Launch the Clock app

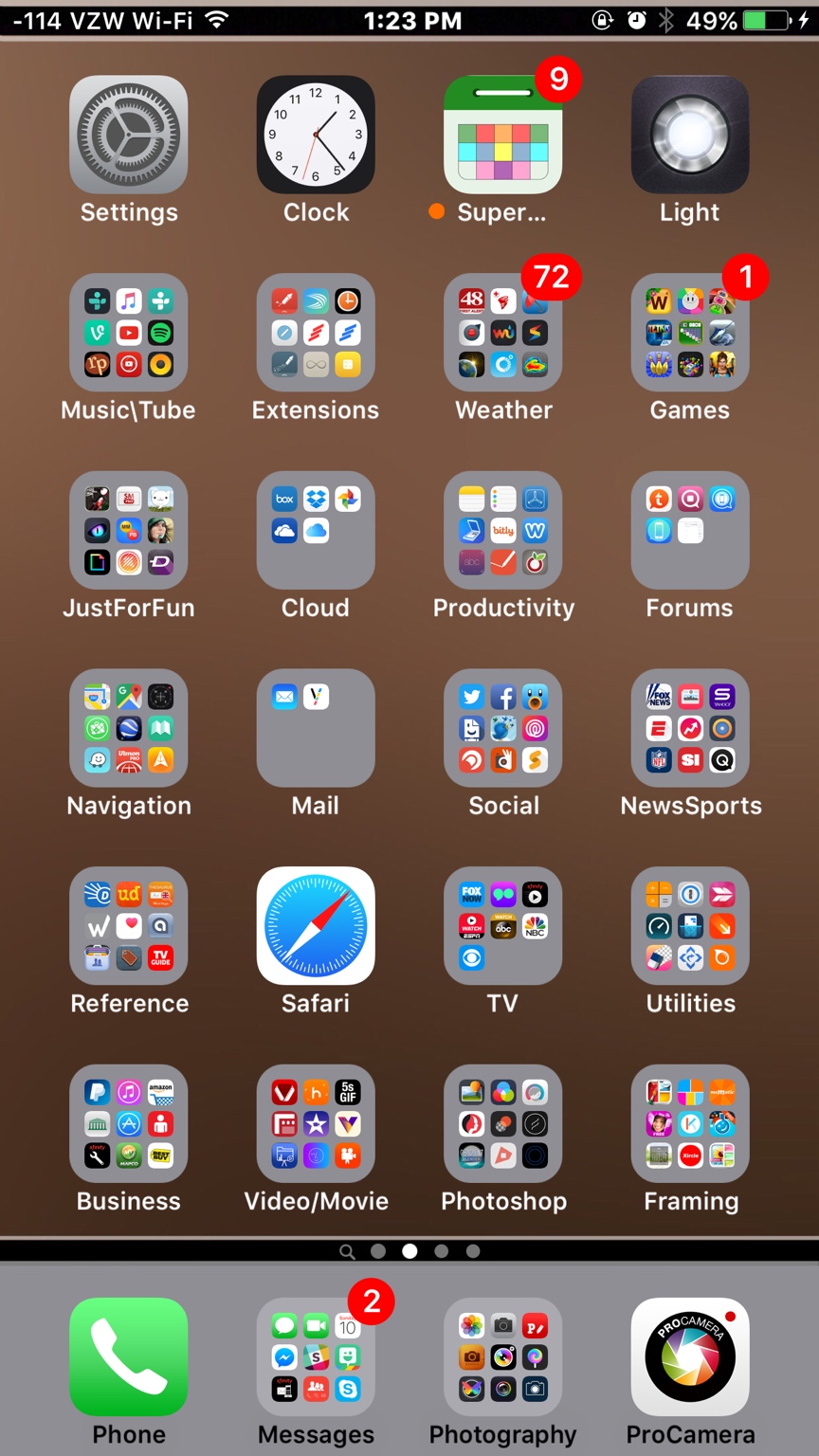316,135
